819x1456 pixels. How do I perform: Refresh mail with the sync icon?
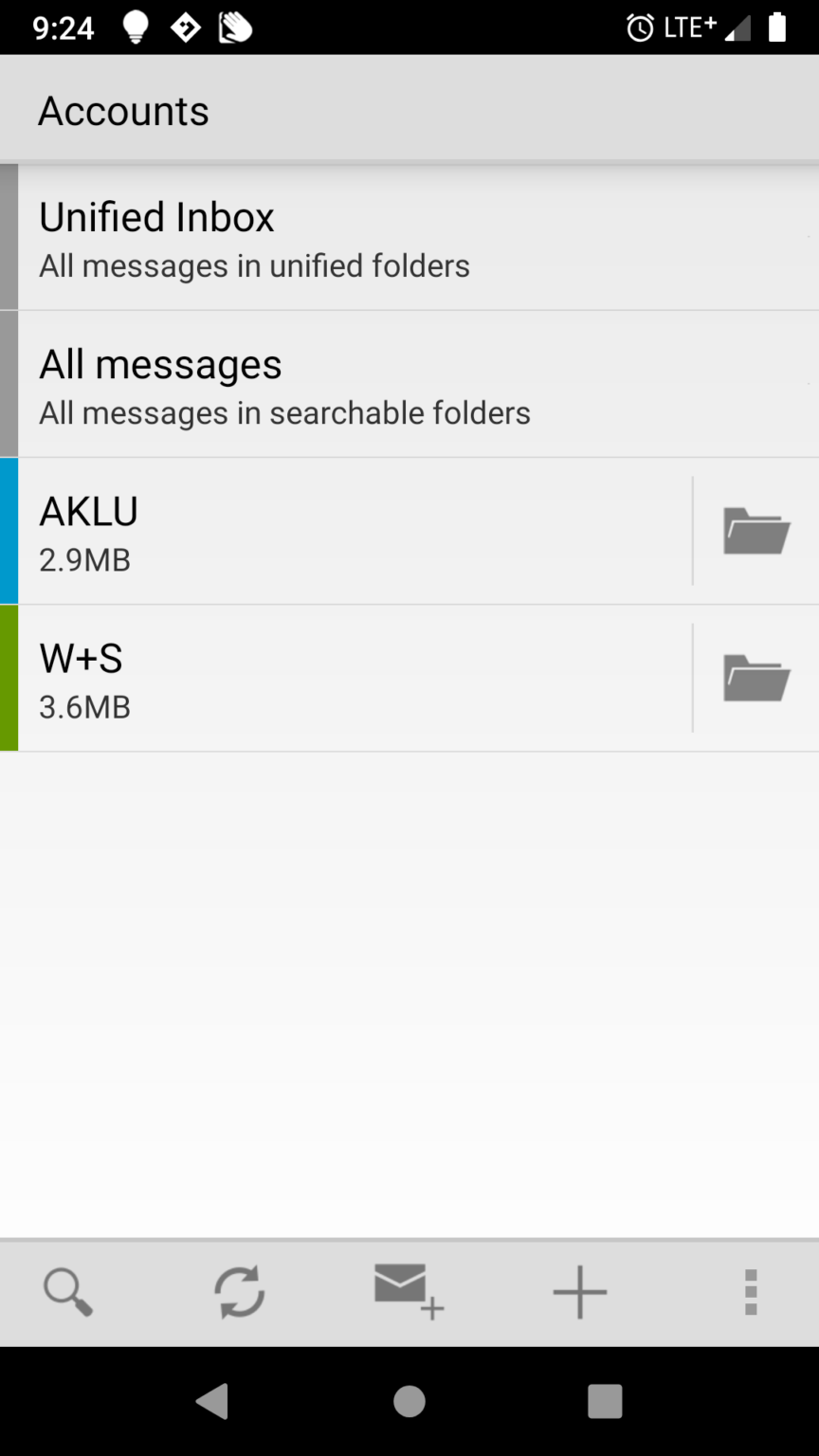click(x=239, y=1291)
